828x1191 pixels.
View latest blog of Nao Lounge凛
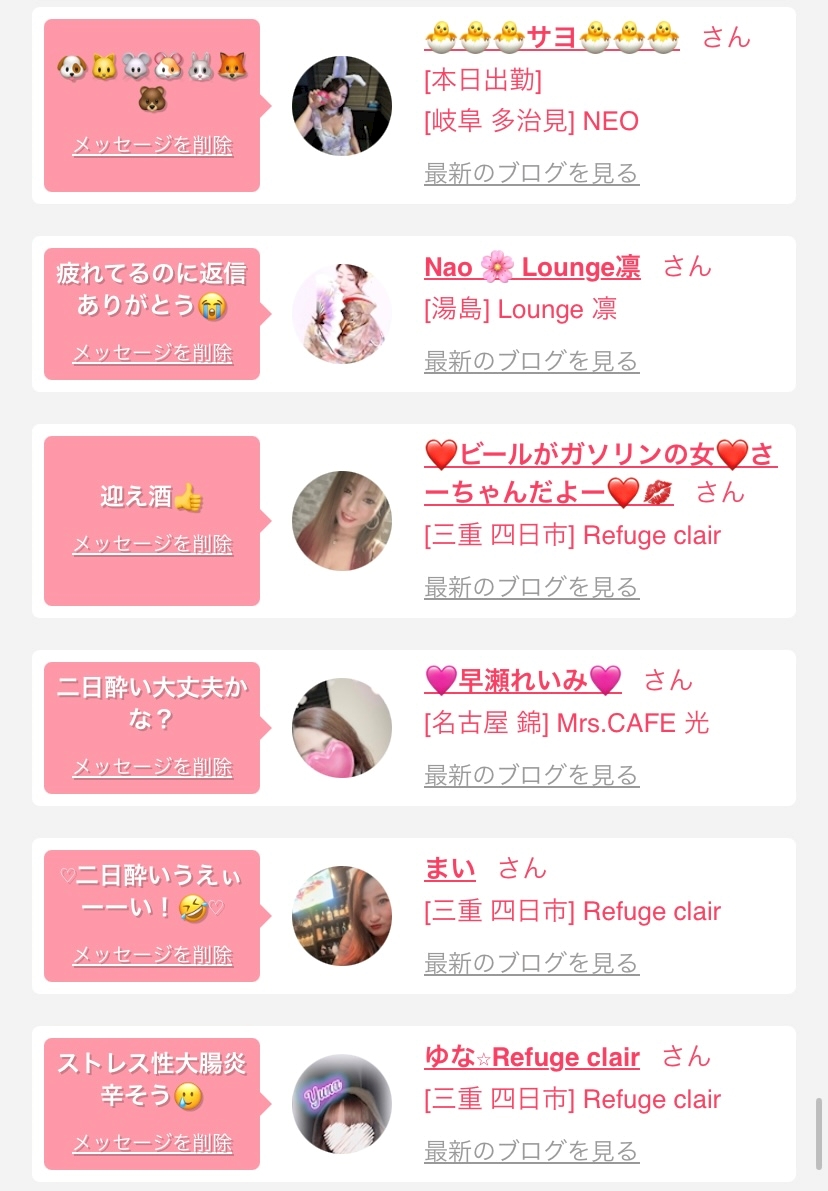pyautogui.click(x=531, y=361)
